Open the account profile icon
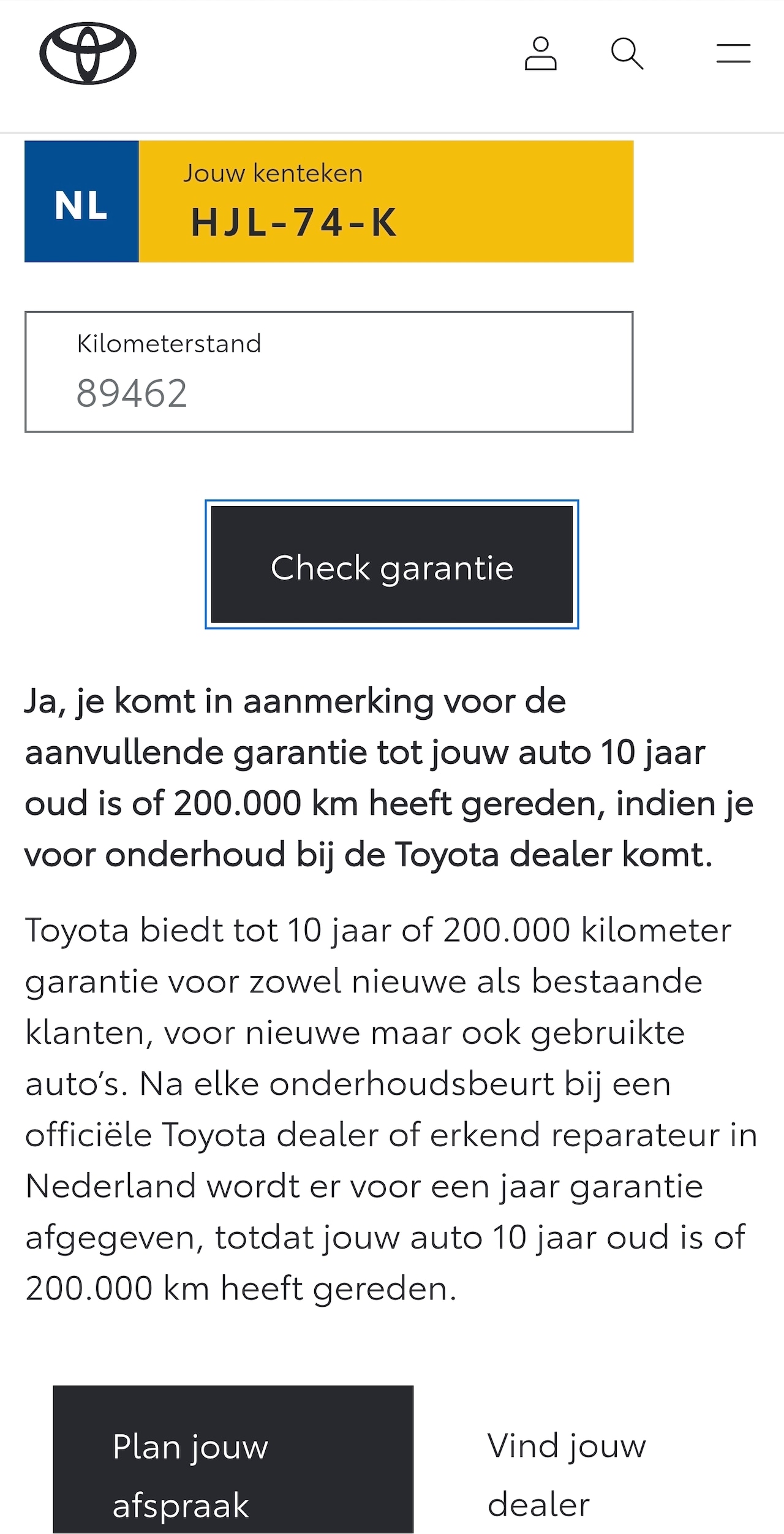 (540, 54)
